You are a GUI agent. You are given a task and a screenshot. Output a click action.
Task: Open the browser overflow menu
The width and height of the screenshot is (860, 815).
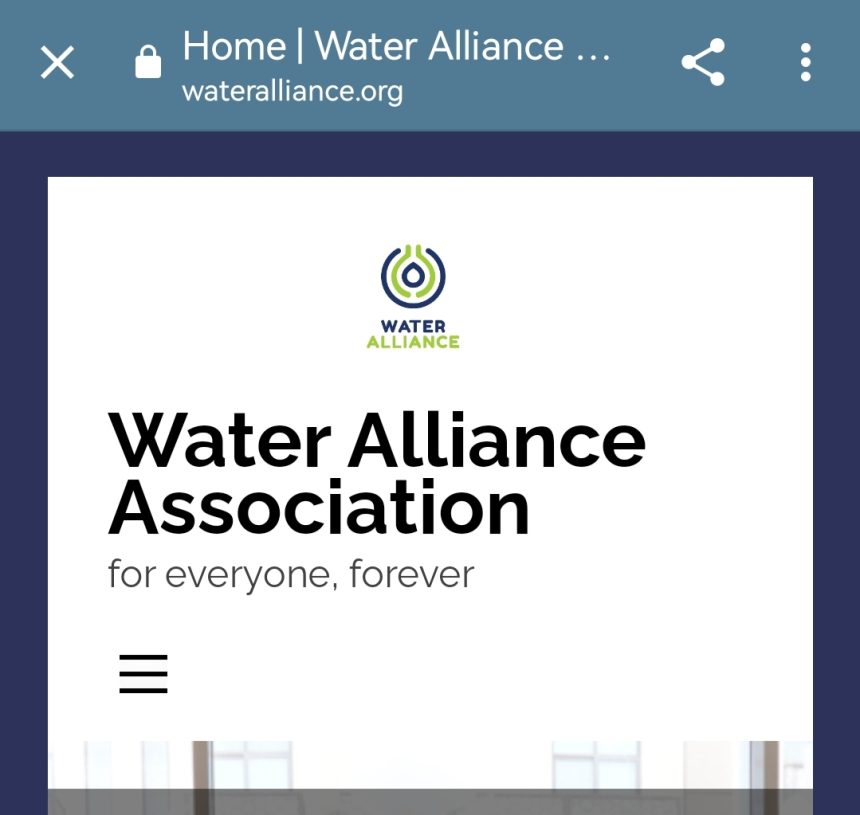806,63
